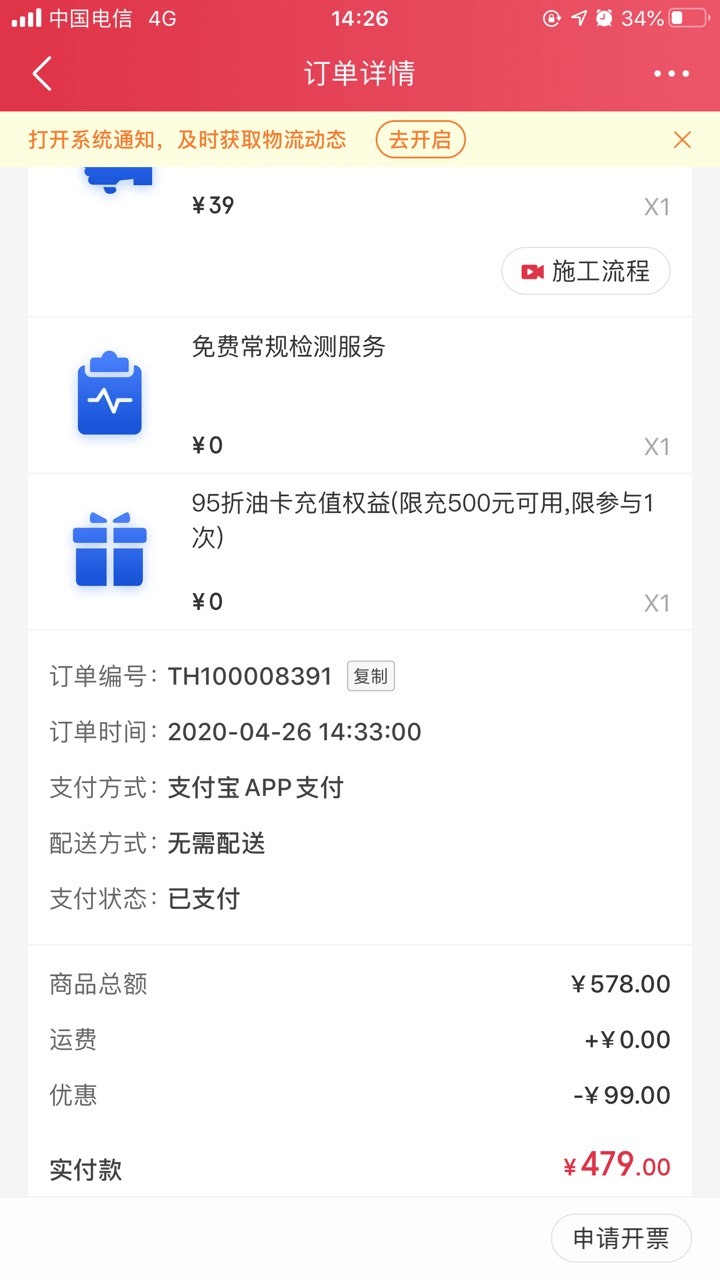This screenshot has height=1280, width=720.
Task: Copy the order number with 复制
Action: (x=370, y=676)
